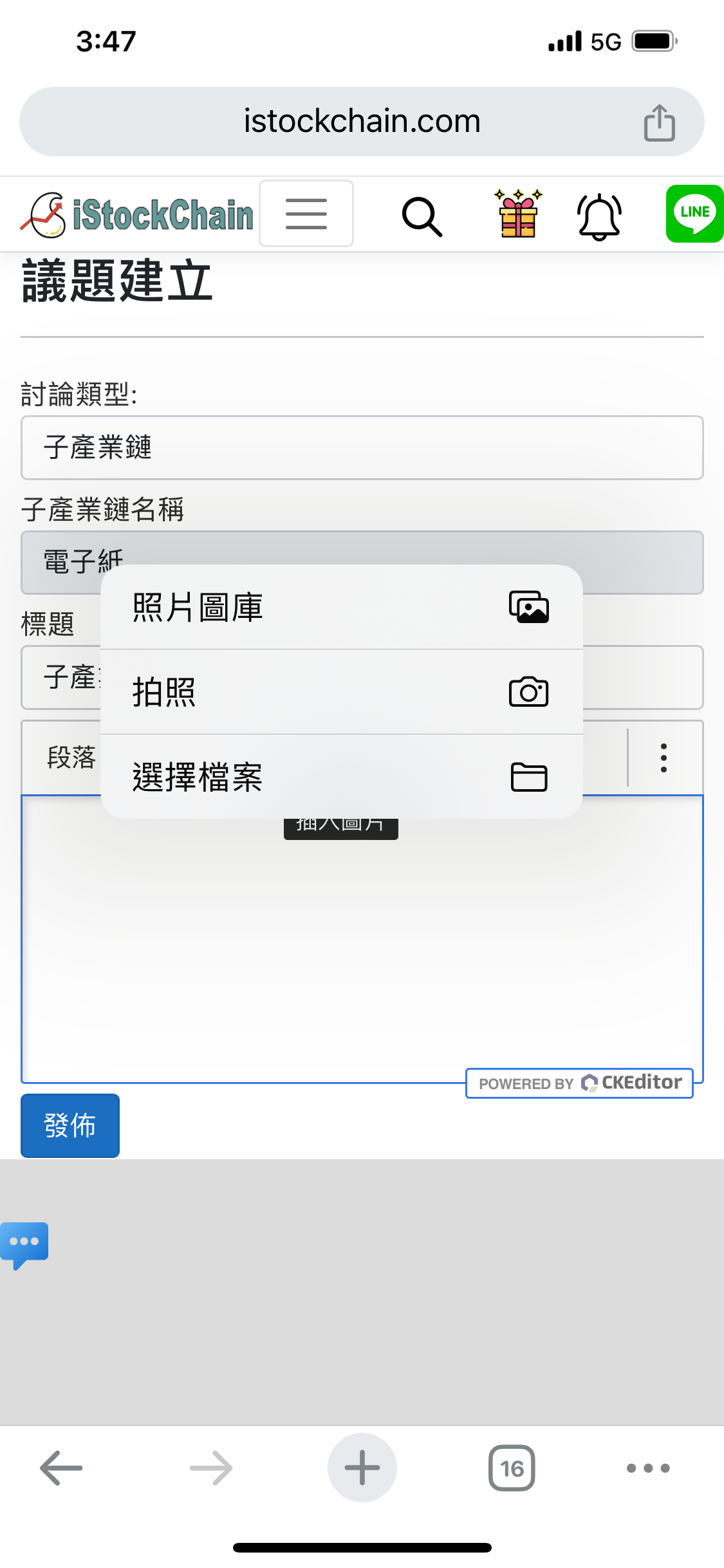
Task: Open the hamburger navigation menu
Action: 306,214
